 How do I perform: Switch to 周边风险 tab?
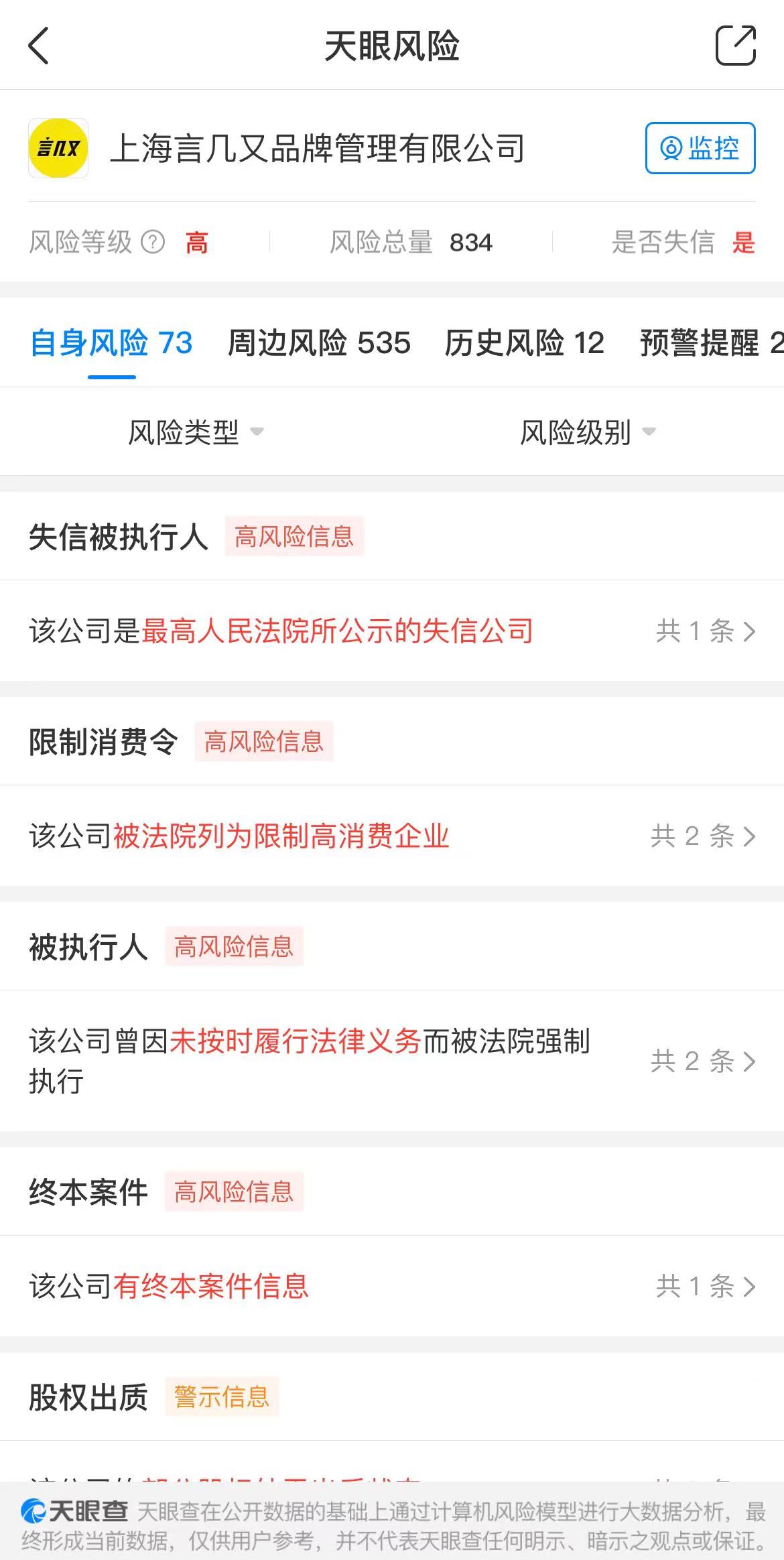tap(319, 343)
